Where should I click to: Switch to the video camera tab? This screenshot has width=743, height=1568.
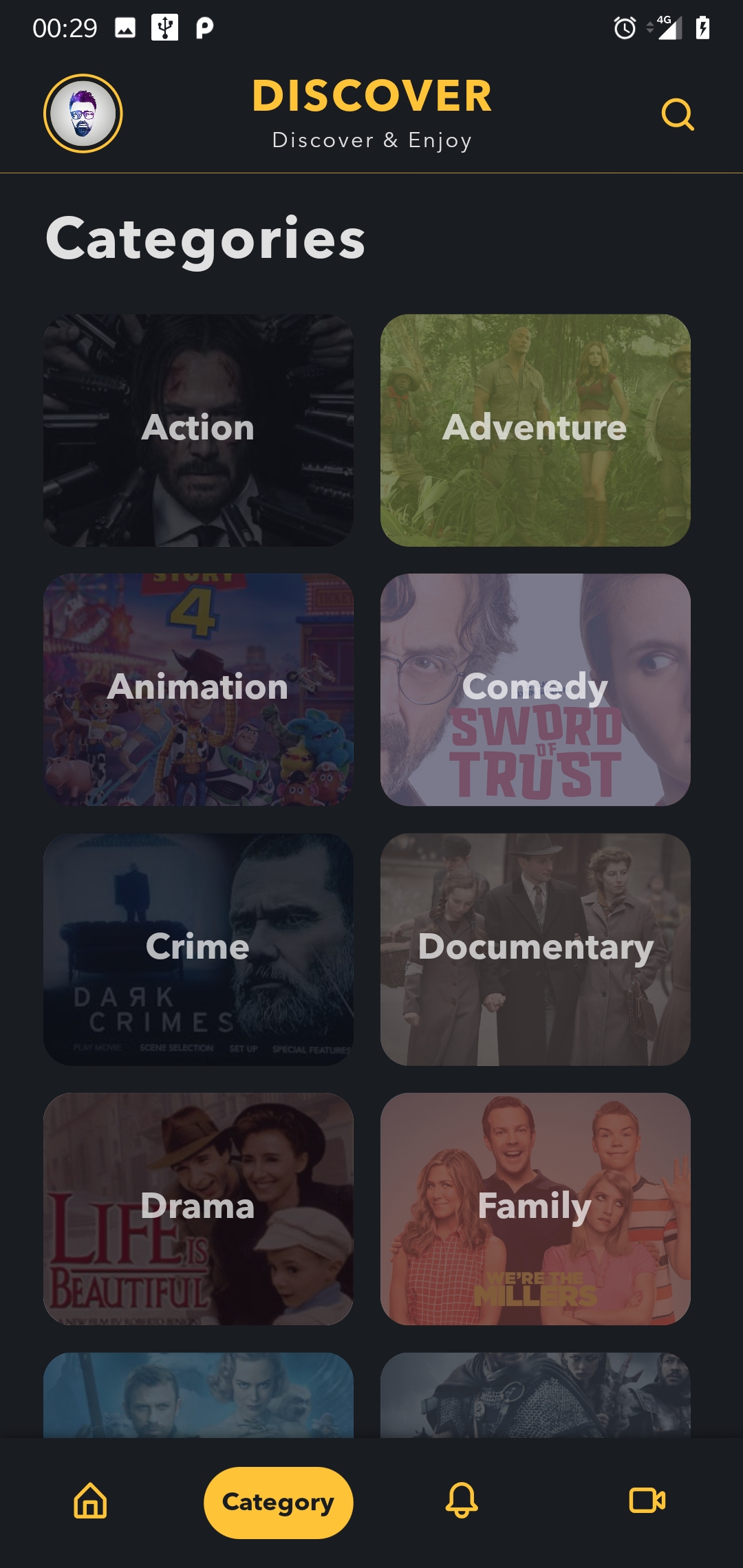click(x=647, y=1501)
